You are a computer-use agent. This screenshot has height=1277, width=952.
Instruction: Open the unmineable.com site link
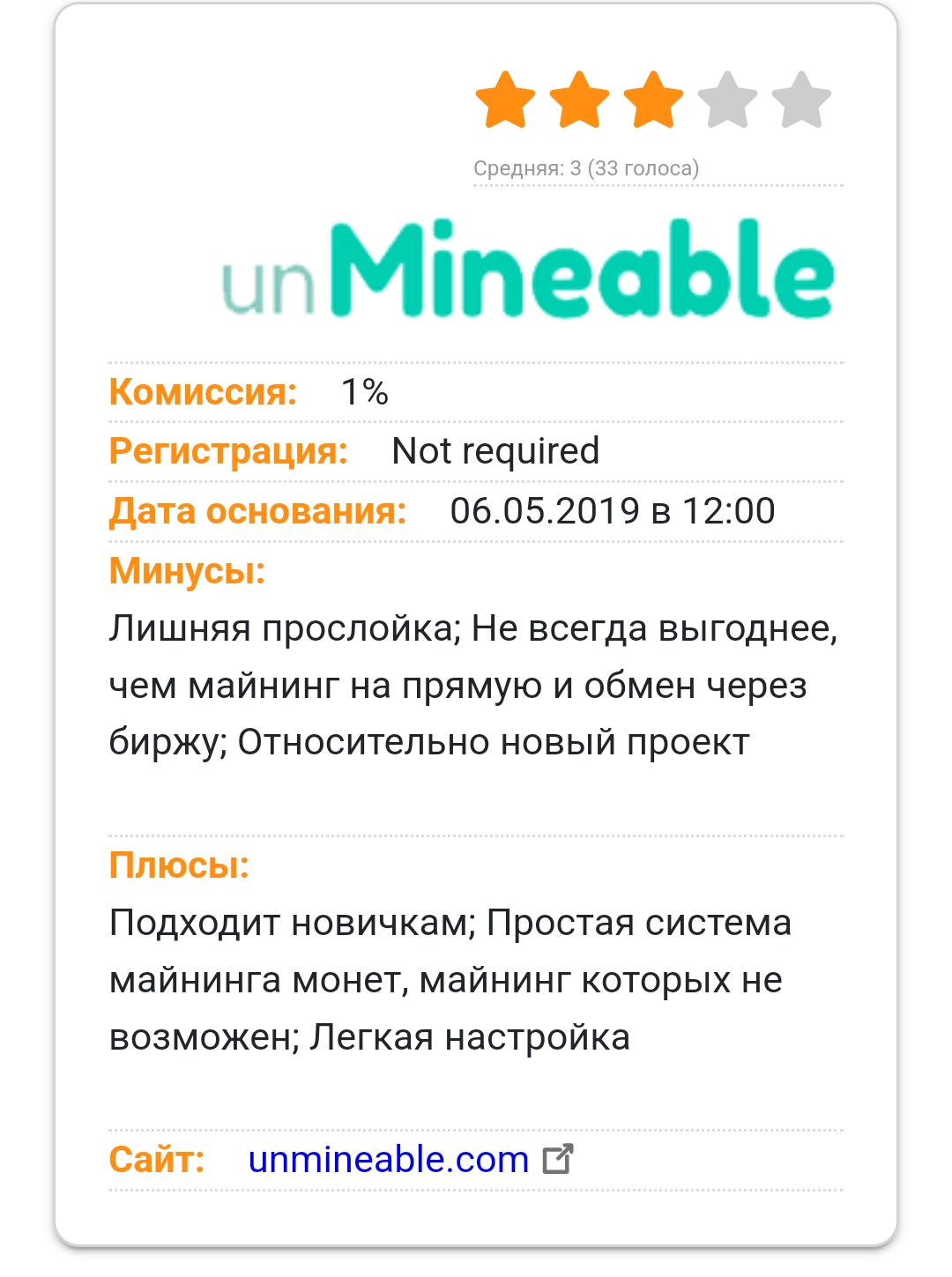pyautogui.click(x=389, y=1159)
